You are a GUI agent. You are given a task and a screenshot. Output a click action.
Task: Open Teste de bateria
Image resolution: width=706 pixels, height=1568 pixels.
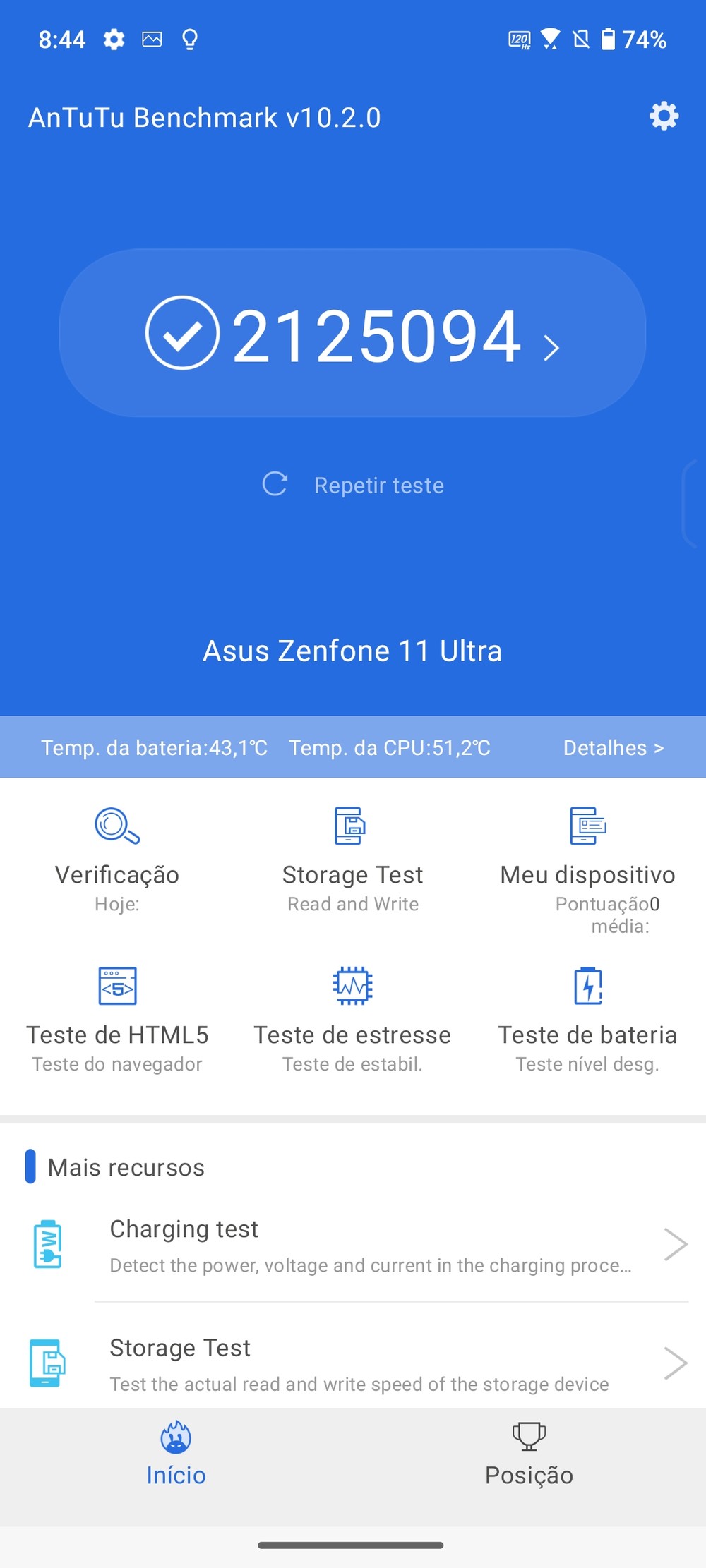point(587,1020)
